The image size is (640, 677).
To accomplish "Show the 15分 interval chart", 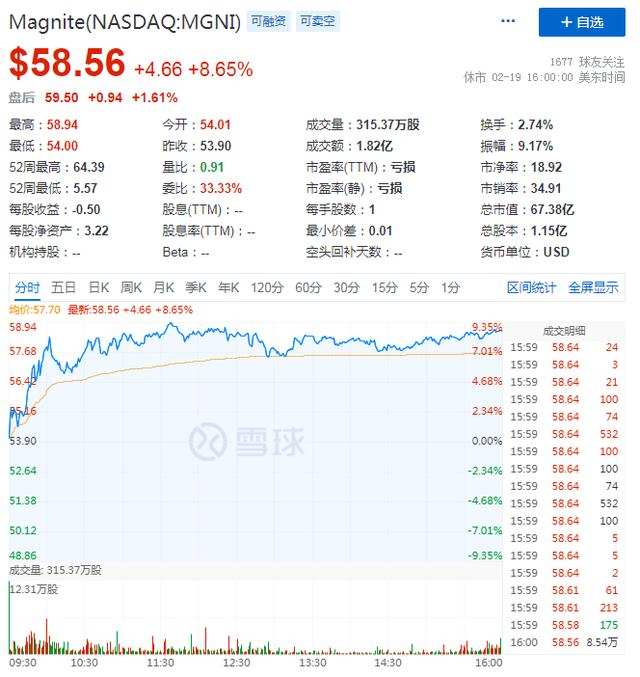I will pyautogui.click(x=384, y=287).
